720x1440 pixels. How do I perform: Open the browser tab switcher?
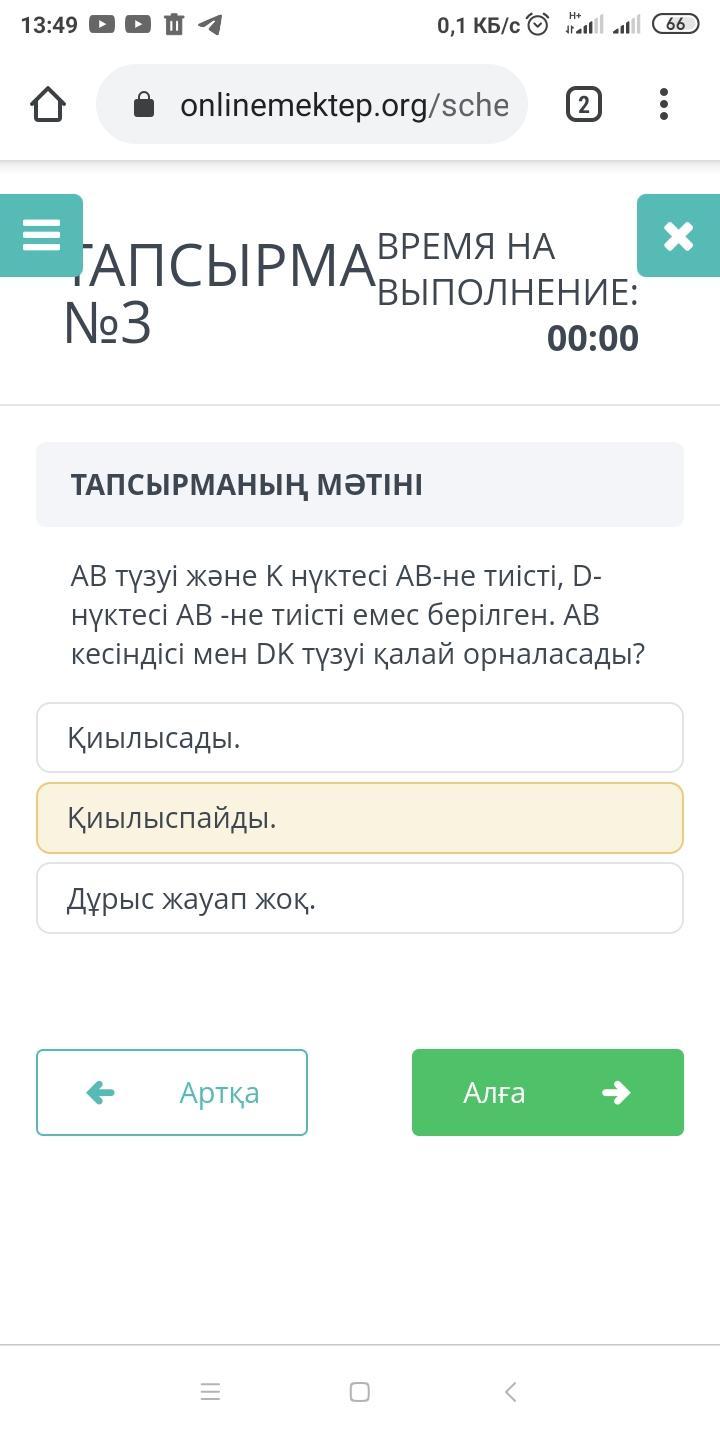(x=584, y=104)
